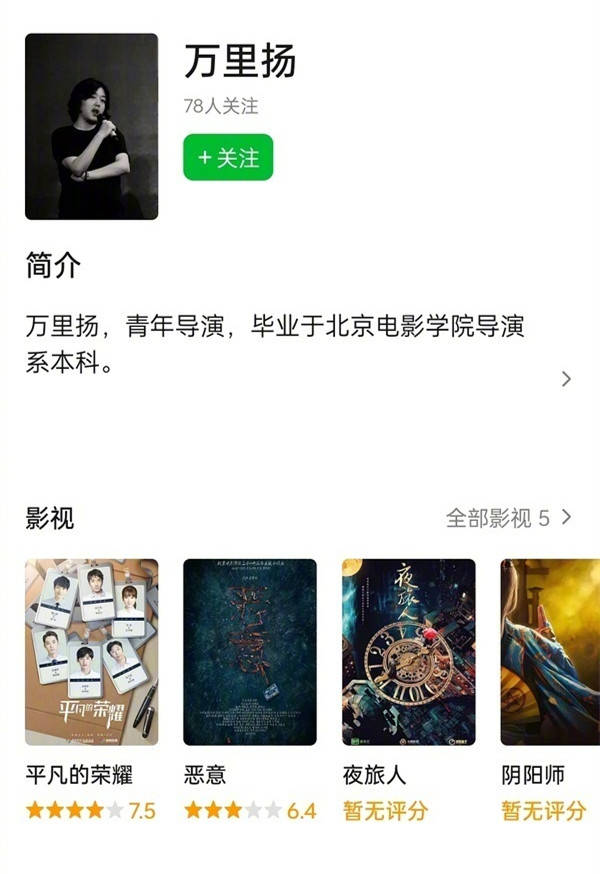Open the 阴阳师 movie card
The width and height of the screenshot is (600, 874).
coord(550,652)
